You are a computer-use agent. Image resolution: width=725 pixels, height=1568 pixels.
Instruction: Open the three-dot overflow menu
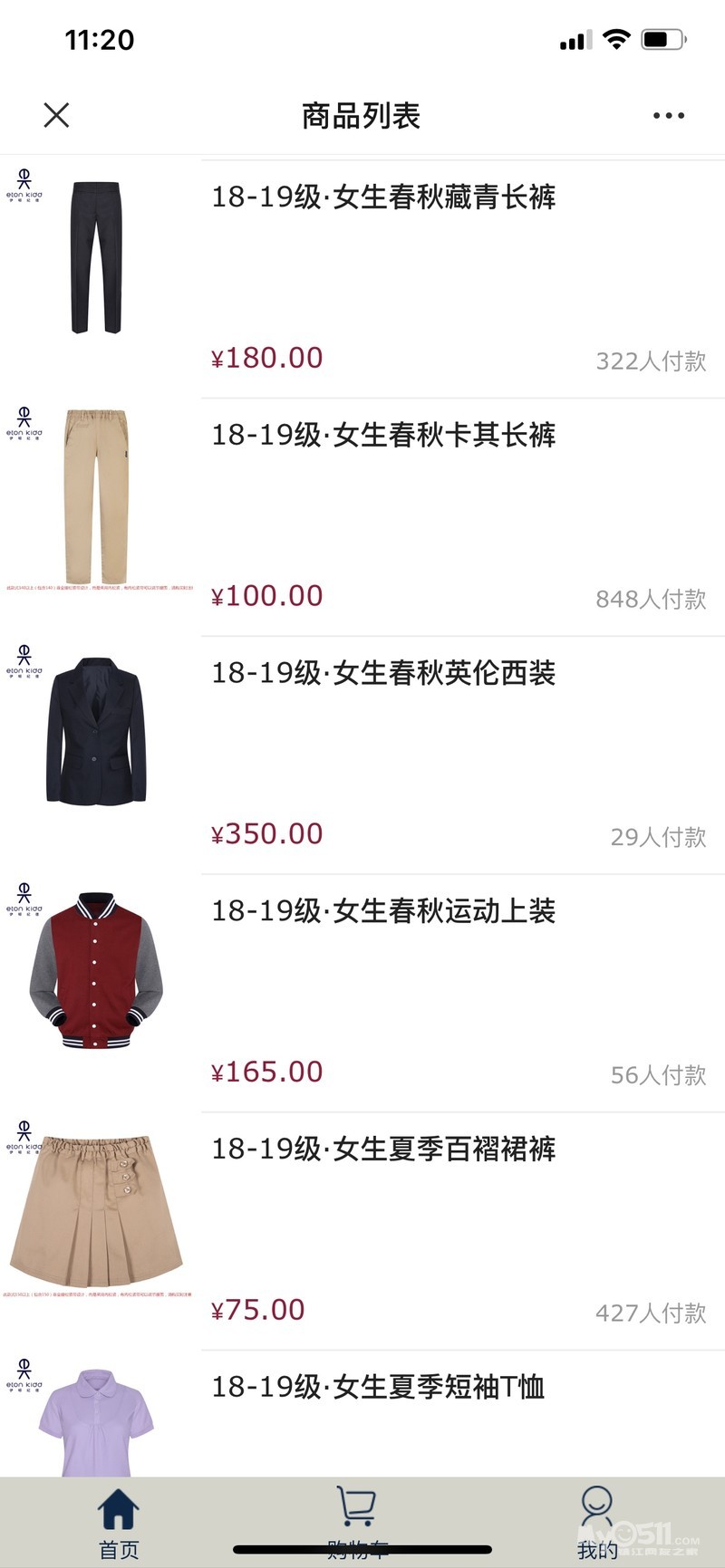(x=668, y=115)
